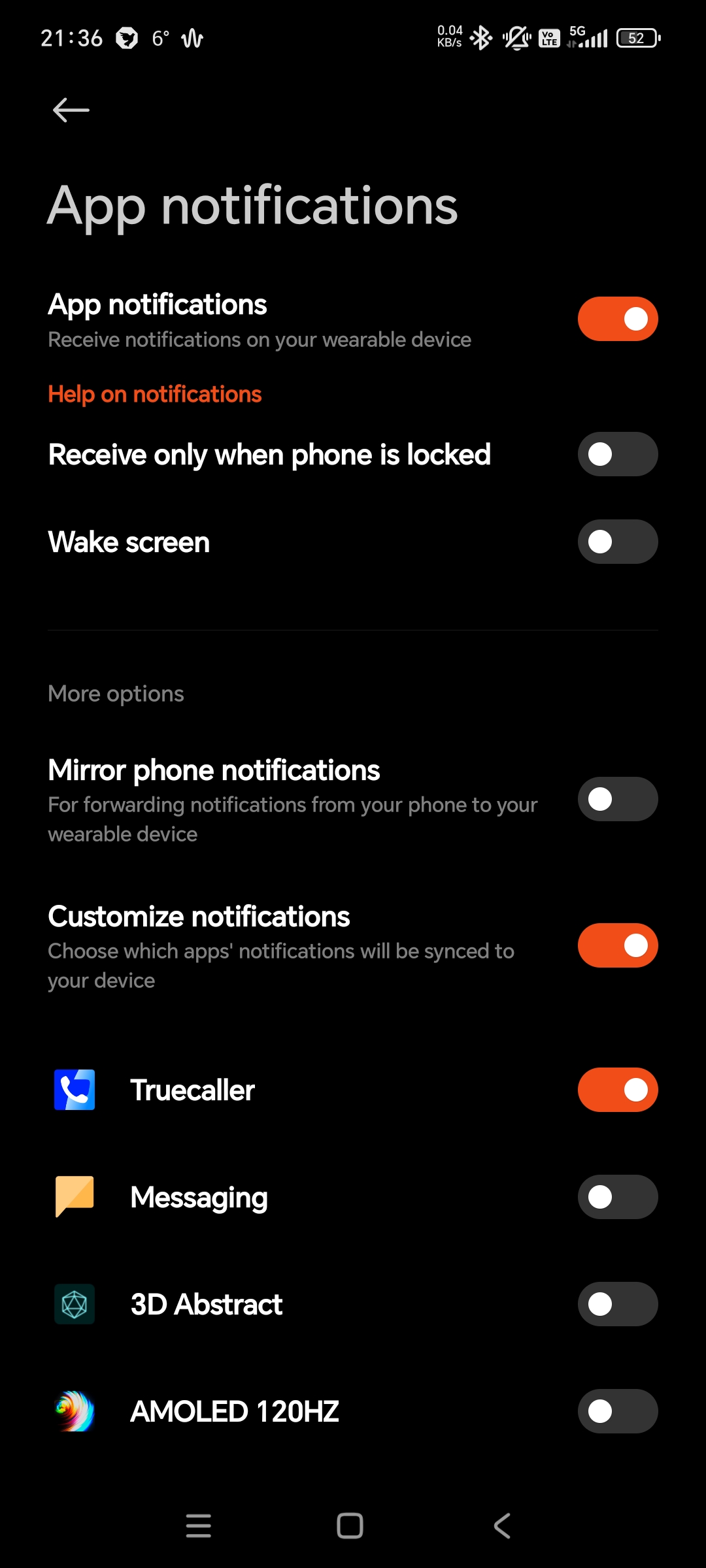Image resolution: width=706 pixels, height=1568 pixels.
Task: Enable the Wake screen toggle
Action: pos(618,542)
